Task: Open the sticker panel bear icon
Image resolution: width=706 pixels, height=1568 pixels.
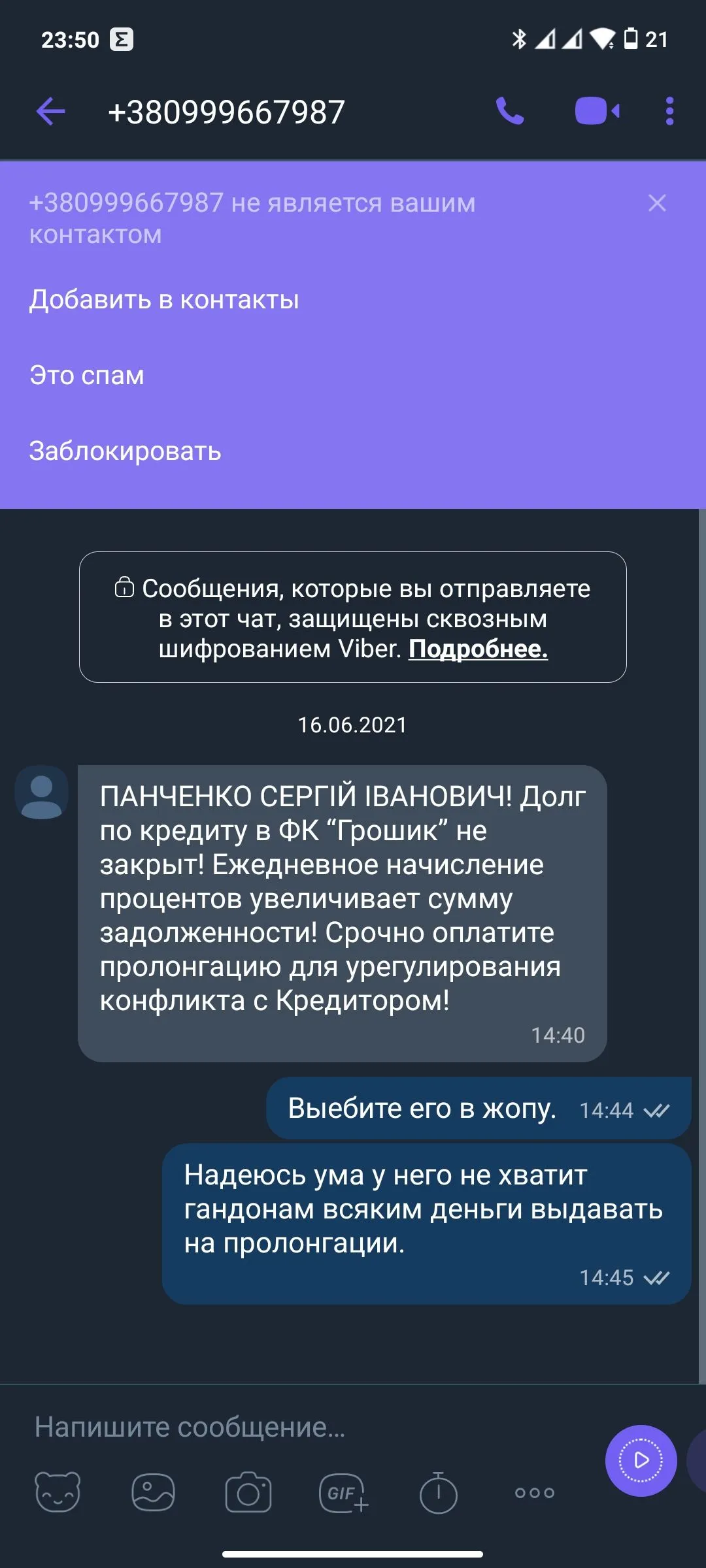Action: point(58,1493)
